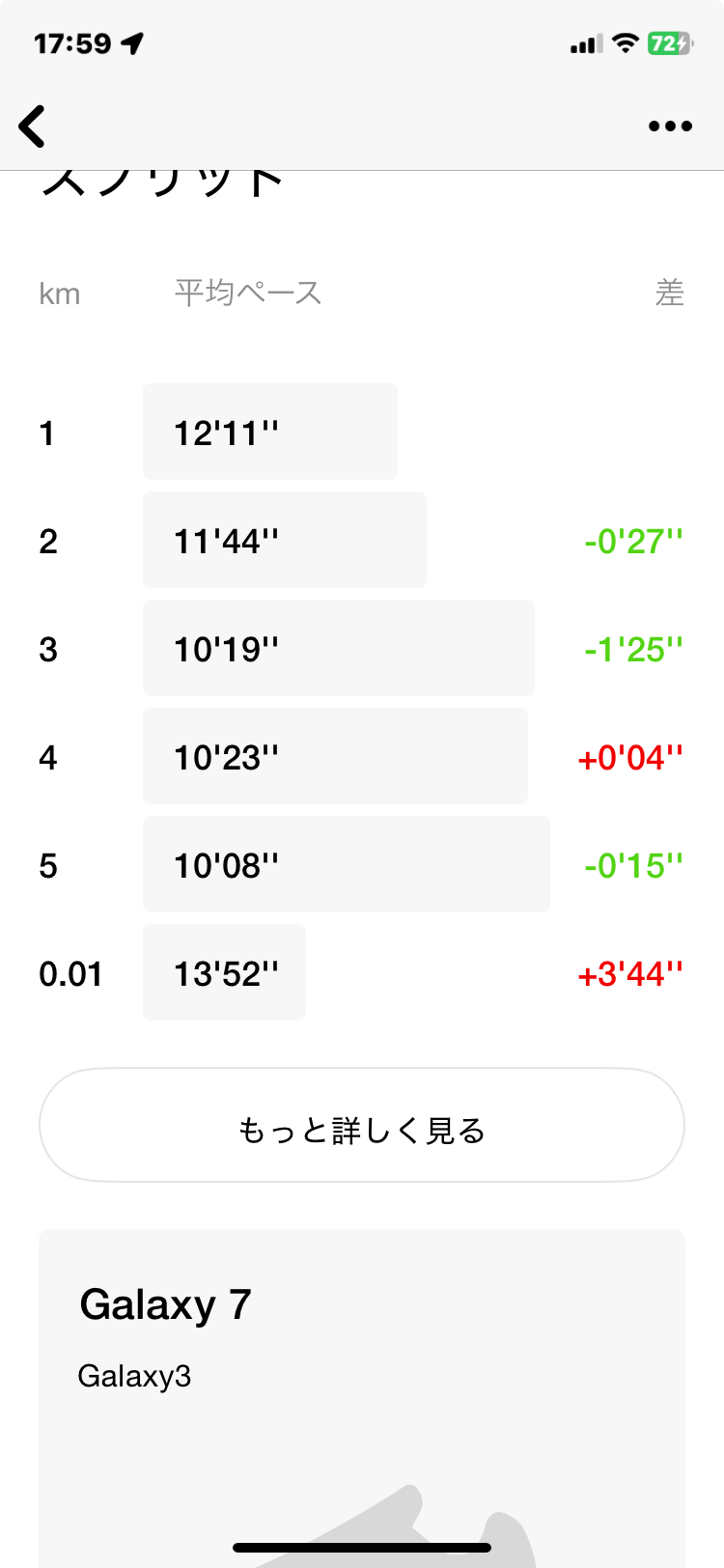This screenshot has height=1568, width=724.
Task: Open the Galaxy 7 shoe card
Action: (x=362, y=1398)
